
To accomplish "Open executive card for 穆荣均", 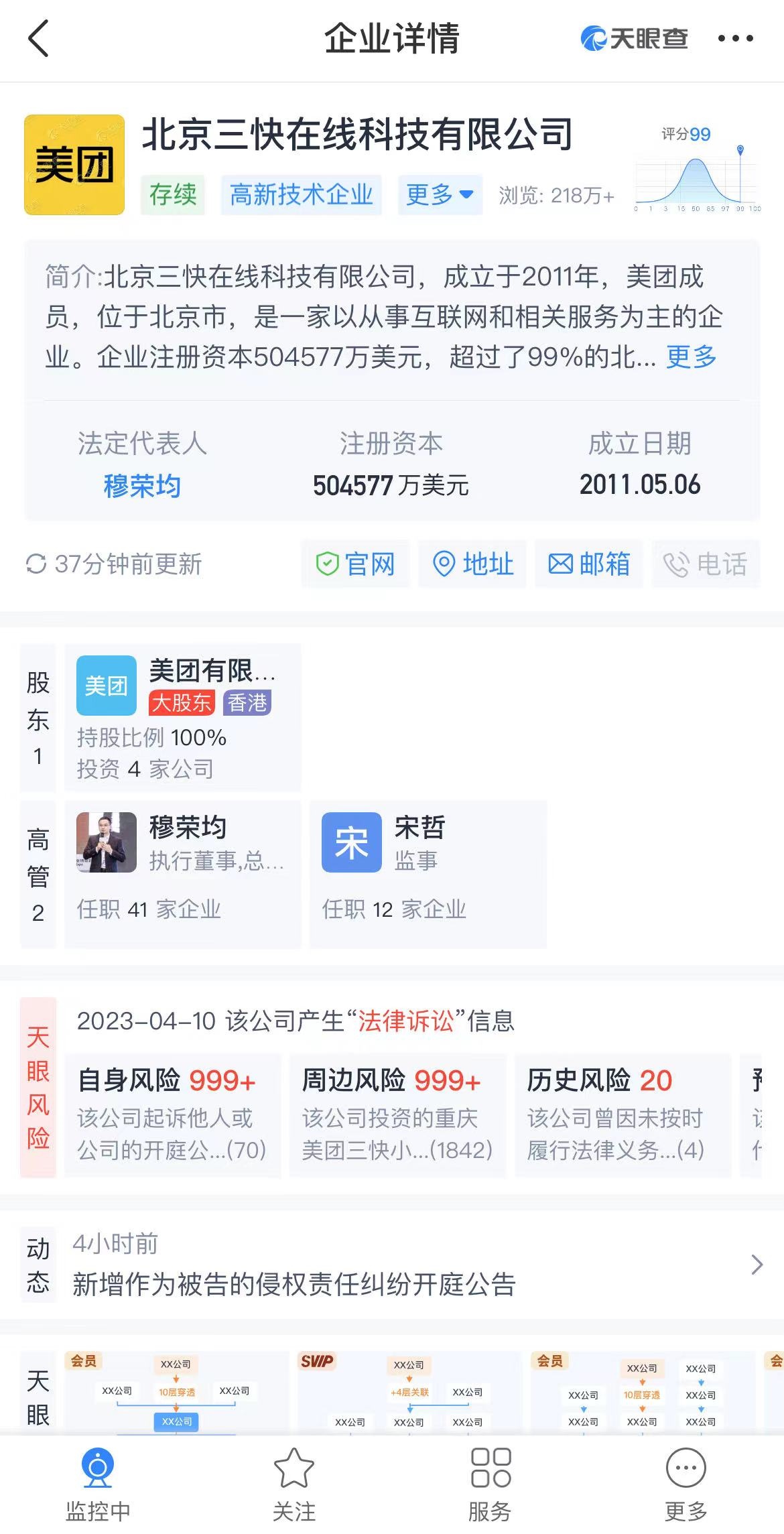I will pos(182,874).
